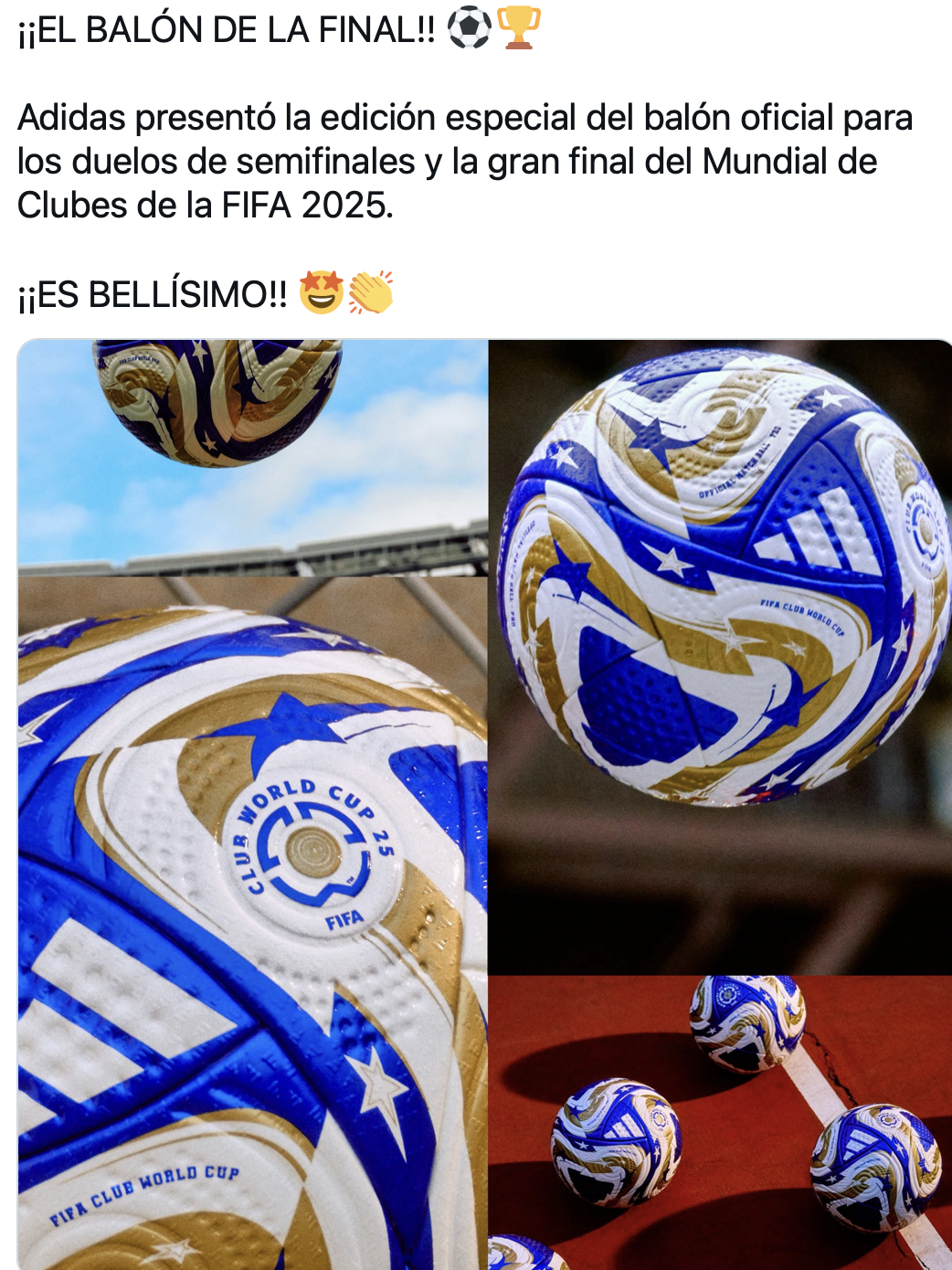The width and height of the screenshot is (952, 1270).
Task: Open the photo of balls on the red court
Action: [720, 1122]
